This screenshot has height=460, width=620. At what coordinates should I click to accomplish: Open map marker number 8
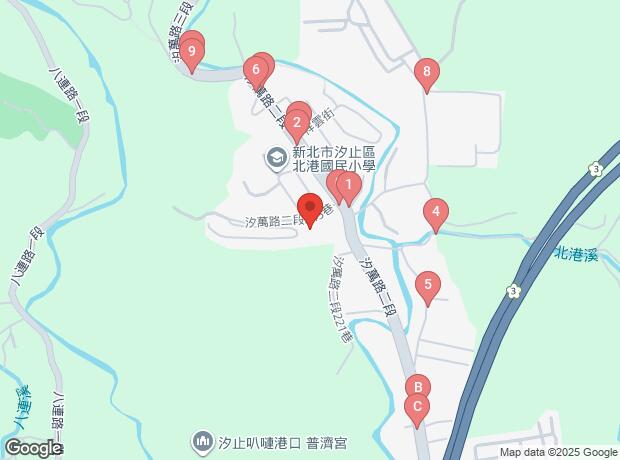pos(427,71)
